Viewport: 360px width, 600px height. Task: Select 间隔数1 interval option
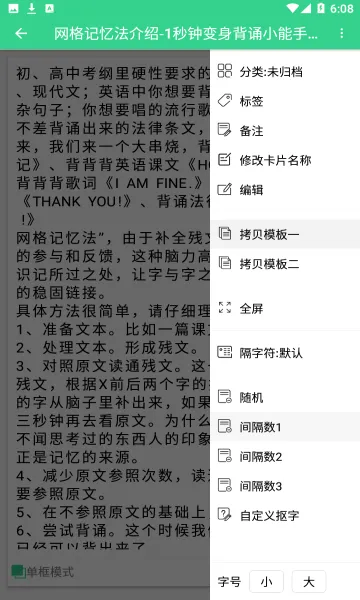click(x=285, y=427)
